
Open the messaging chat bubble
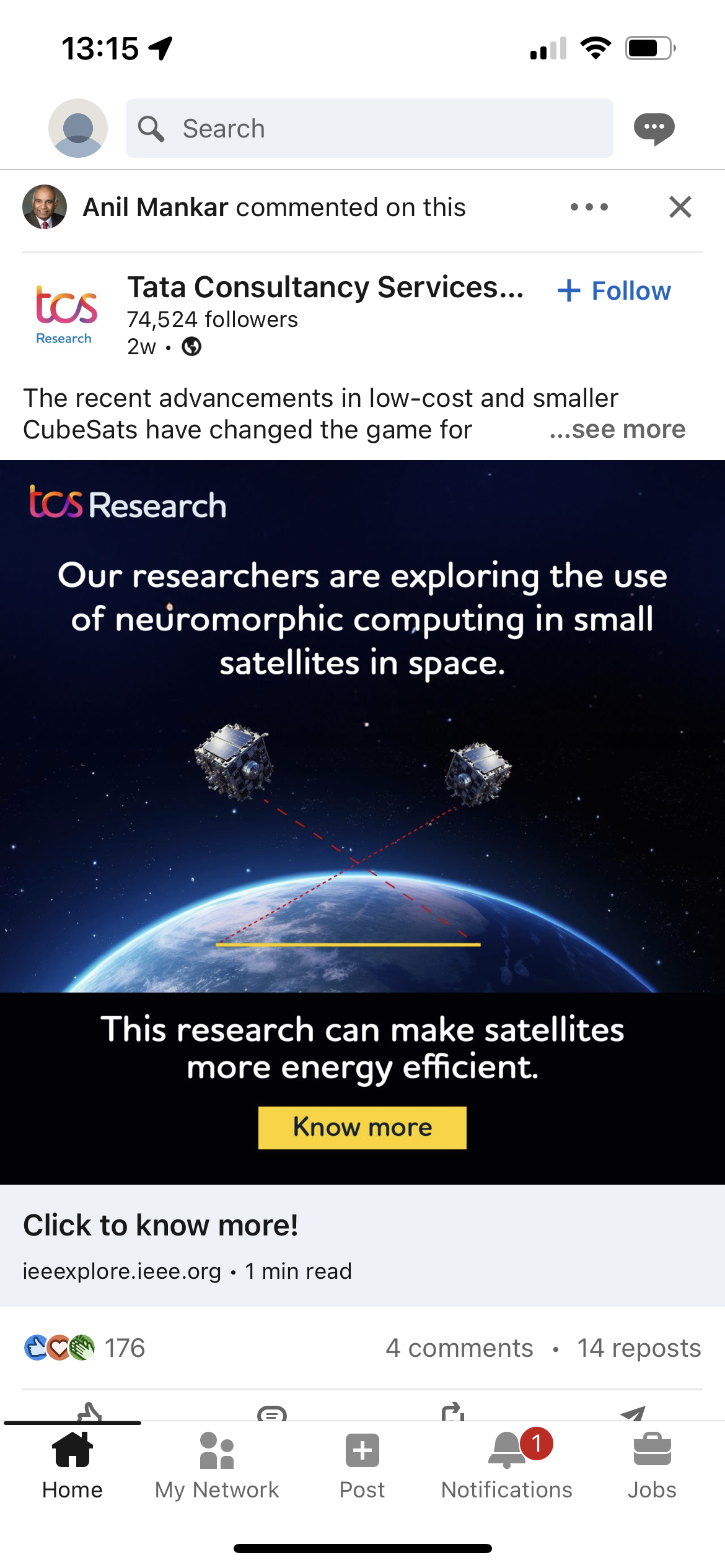tap(654, 129)
